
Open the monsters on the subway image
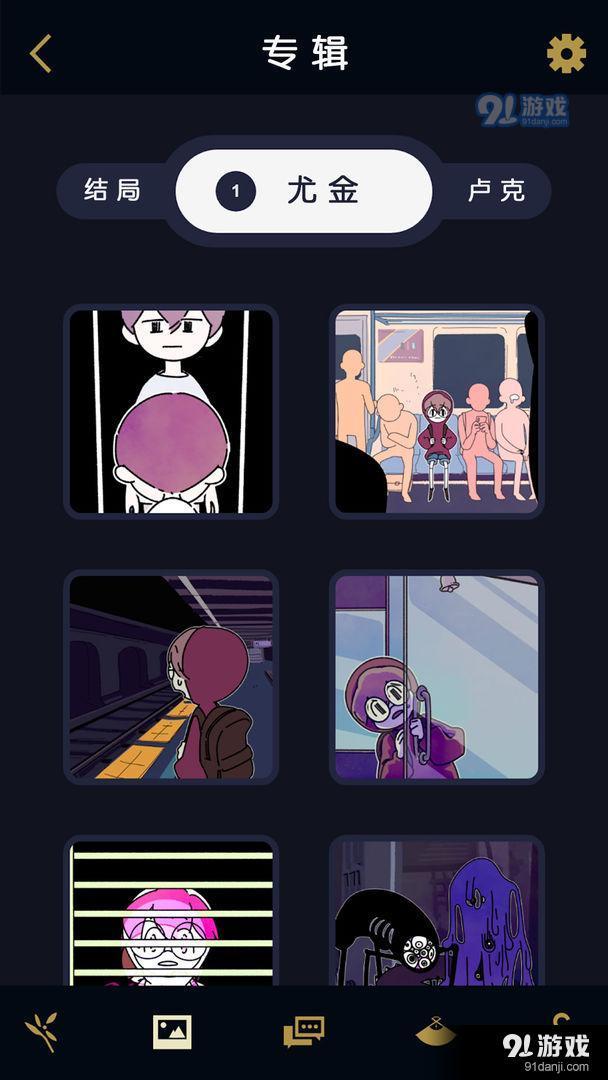[x=437, y=911]
